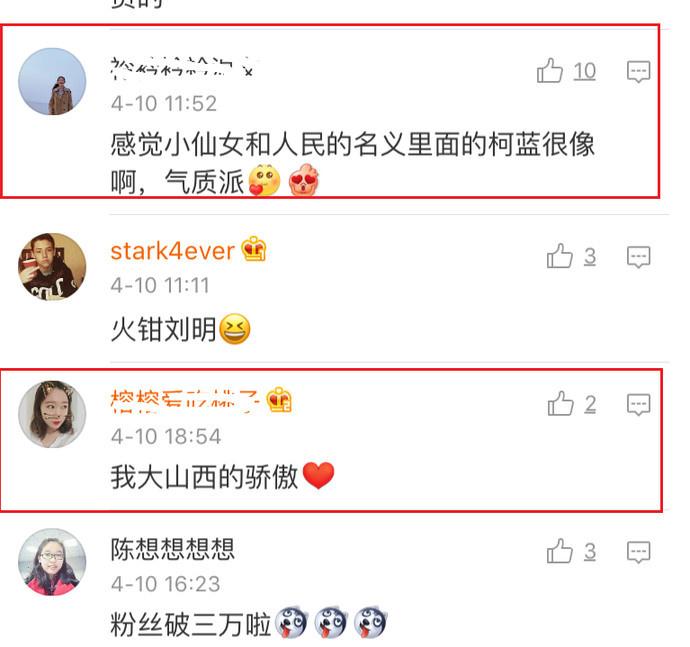Open stark4ever's profile from username
Viewport: 690px width, 647px height.
coord(173,250)
